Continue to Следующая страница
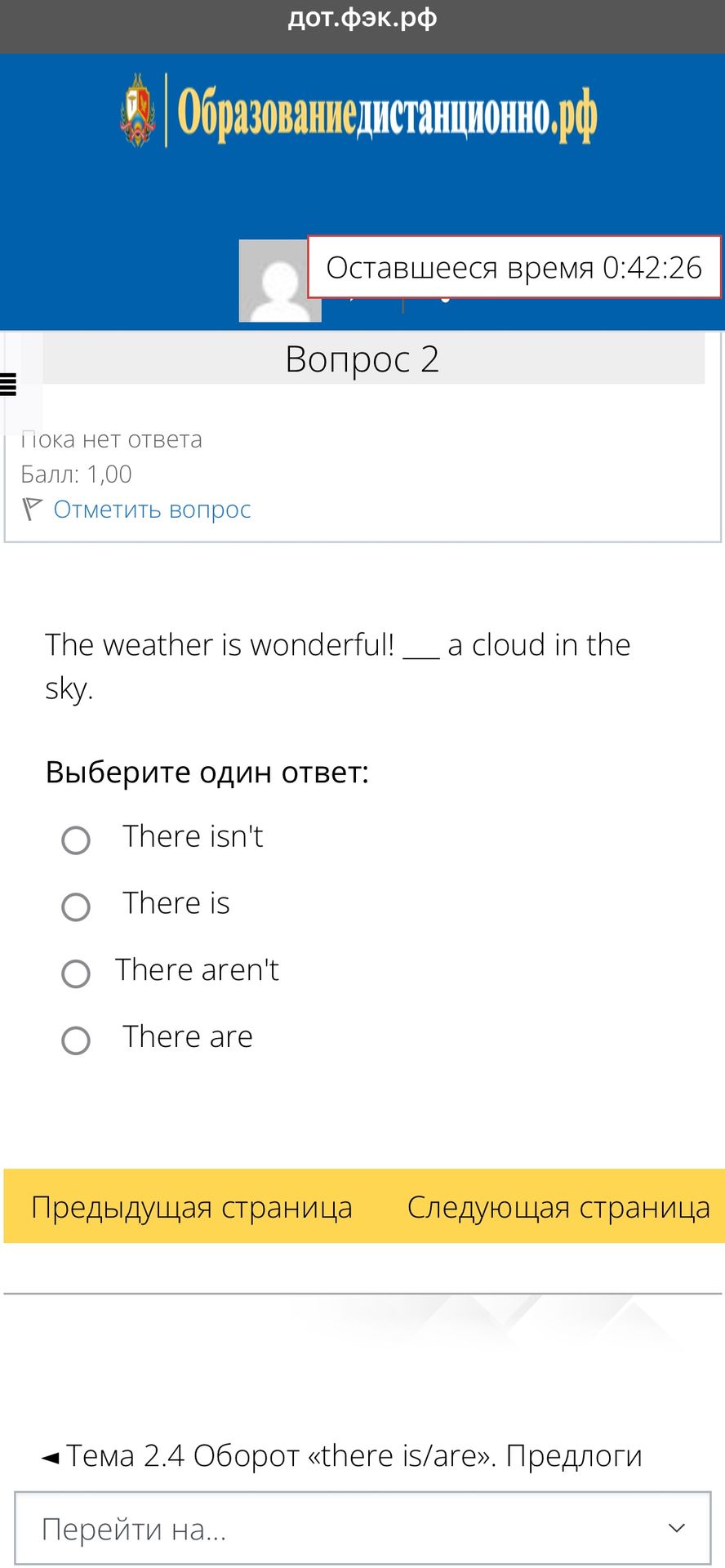 coord(559,1207)
